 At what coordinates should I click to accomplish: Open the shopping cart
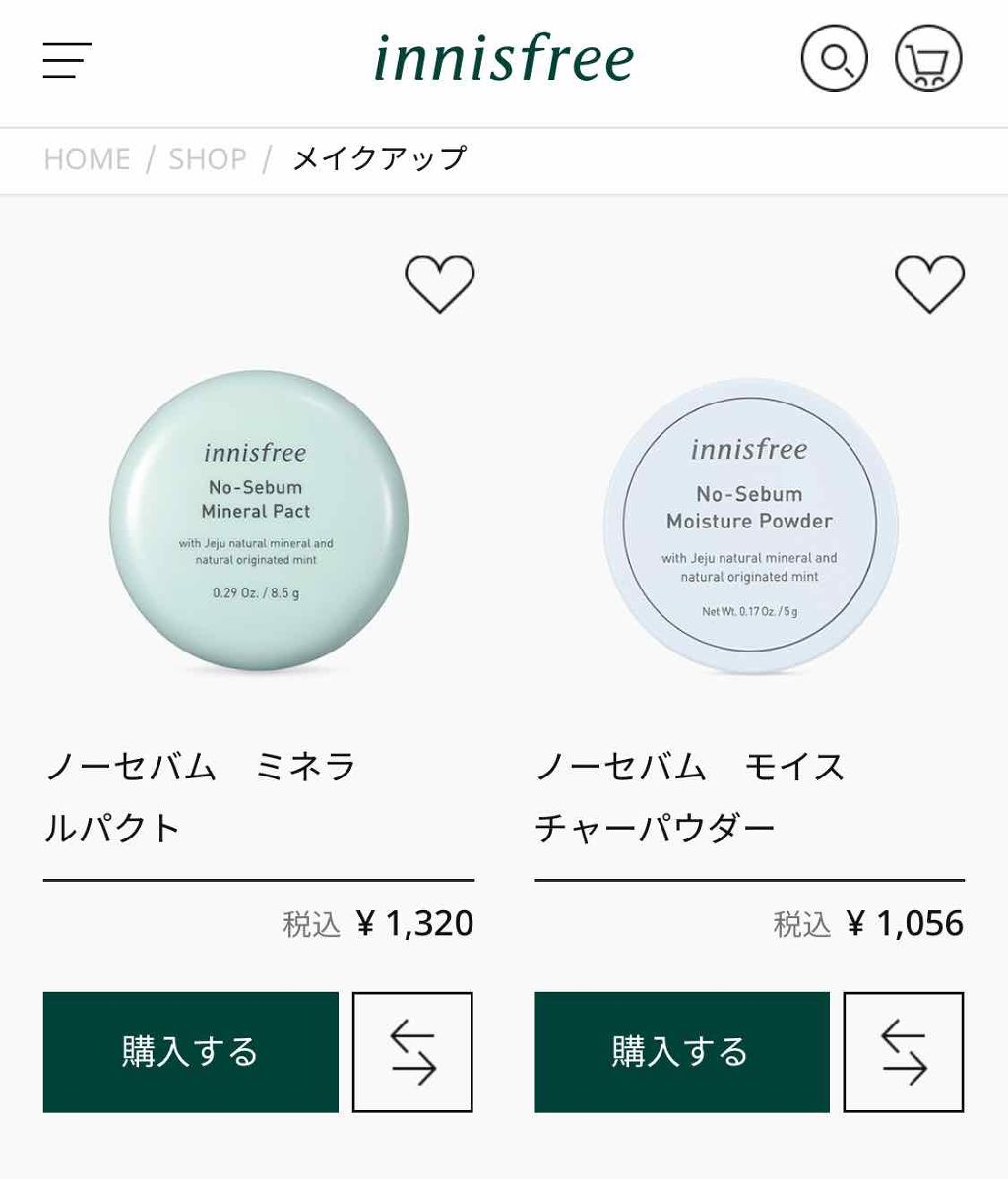927,59
